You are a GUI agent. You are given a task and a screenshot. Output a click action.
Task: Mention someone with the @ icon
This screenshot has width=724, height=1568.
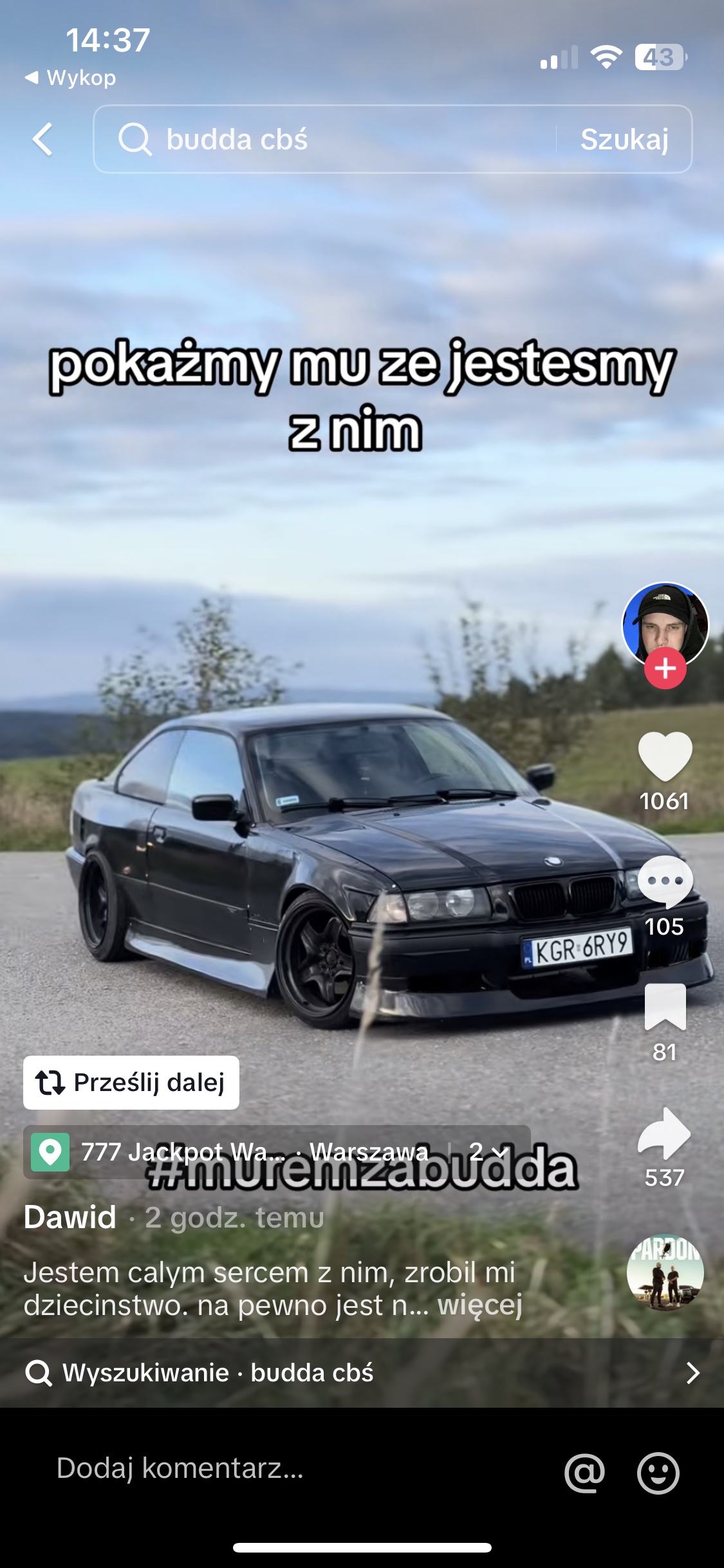584,1472
